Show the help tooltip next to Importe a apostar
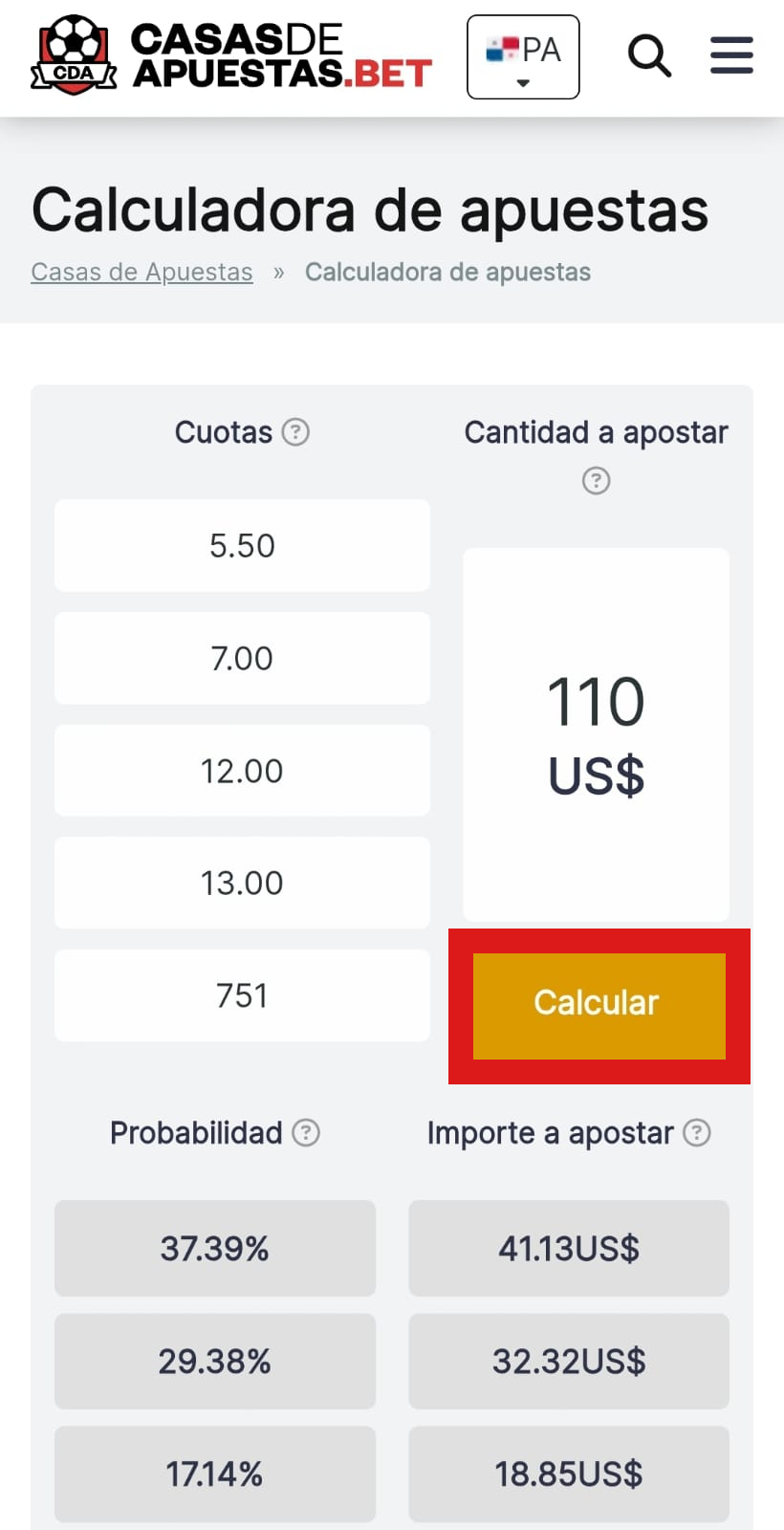Screen dimensions: 784x1530 [x=697, y=1133]
